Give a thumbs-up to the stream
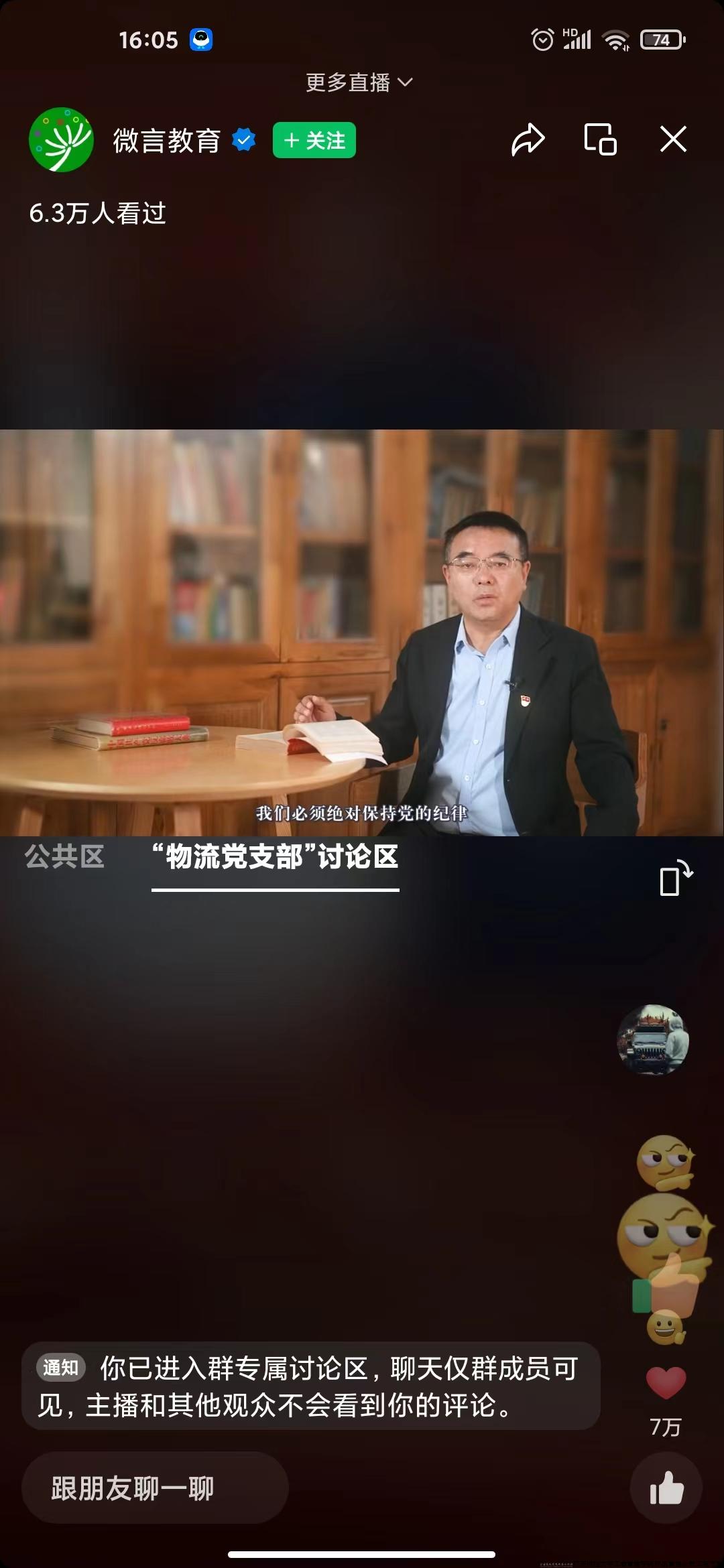The height and width of the screenshot is (1568, 724). click(666, 1488)
